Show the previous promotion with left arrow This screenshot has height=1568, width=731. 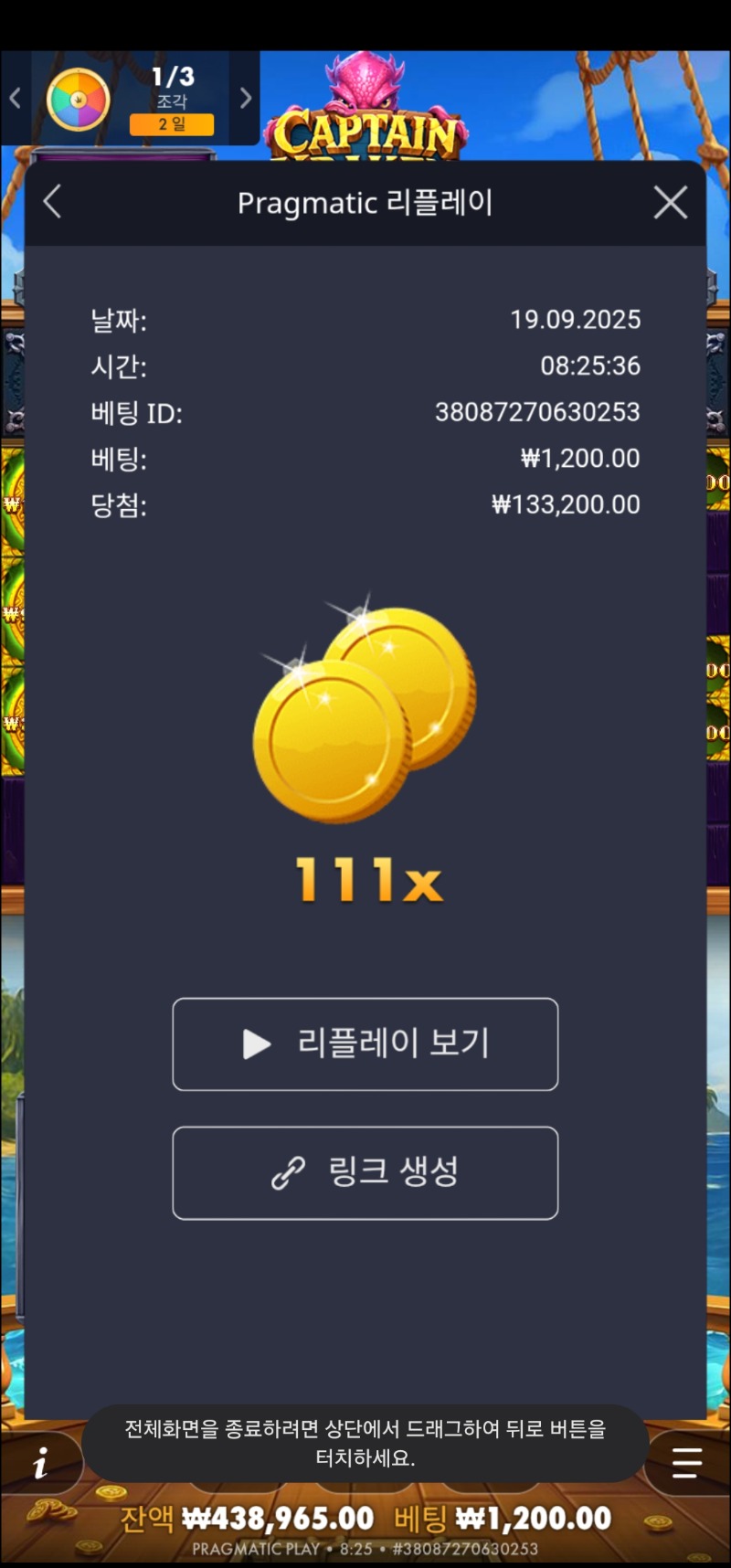coord(16,98)
